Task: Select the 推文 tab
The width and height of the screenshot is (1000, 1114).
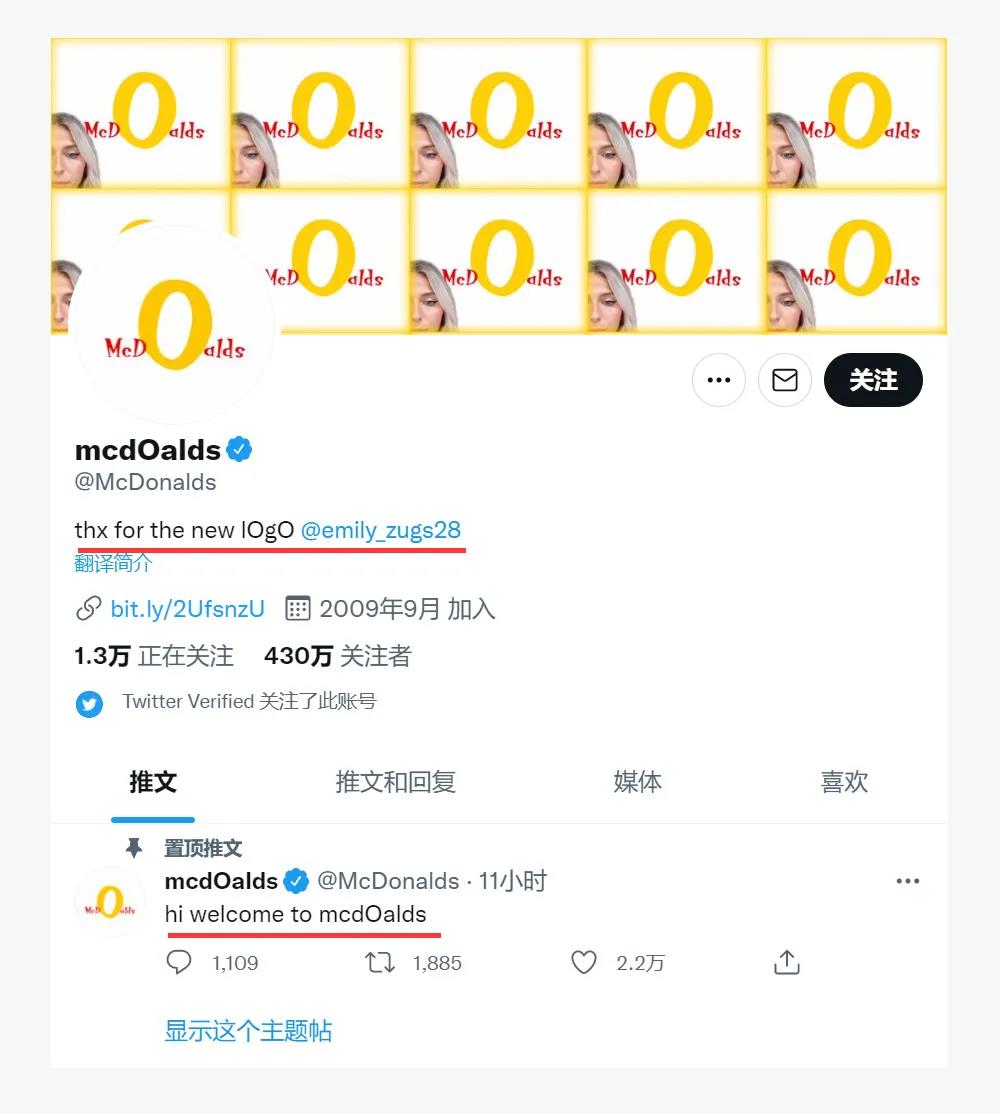Action: 153,782
